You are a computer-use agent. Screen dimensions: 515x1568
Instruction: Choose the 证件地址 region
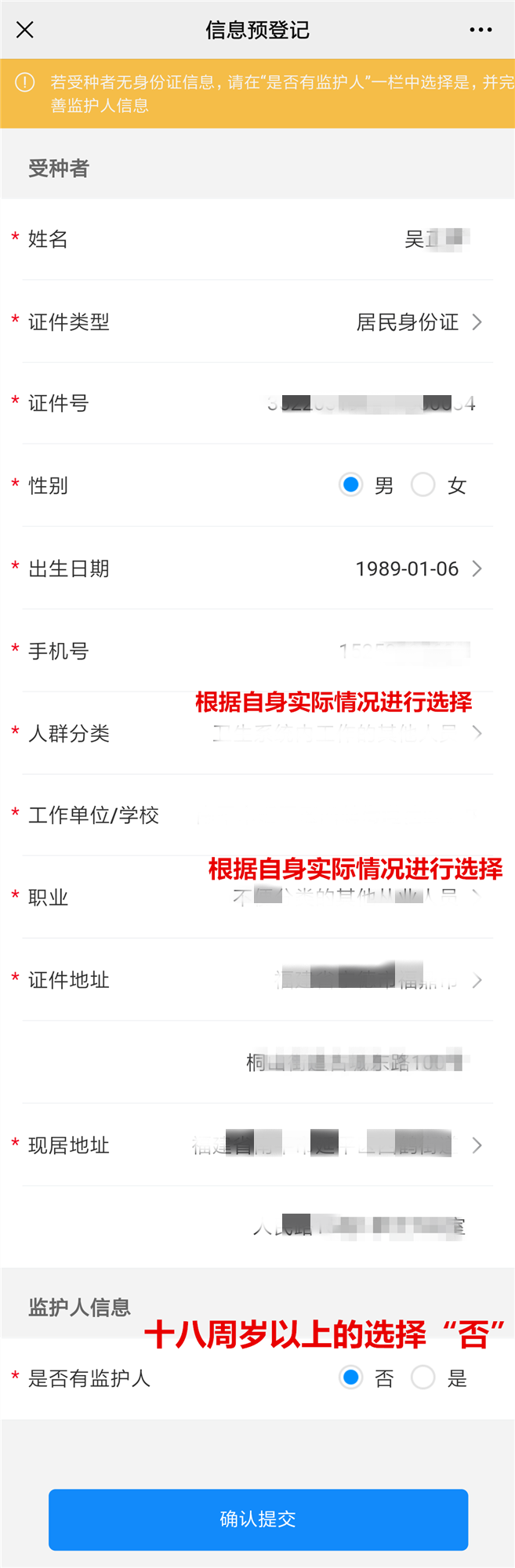[x=376, y=980]
